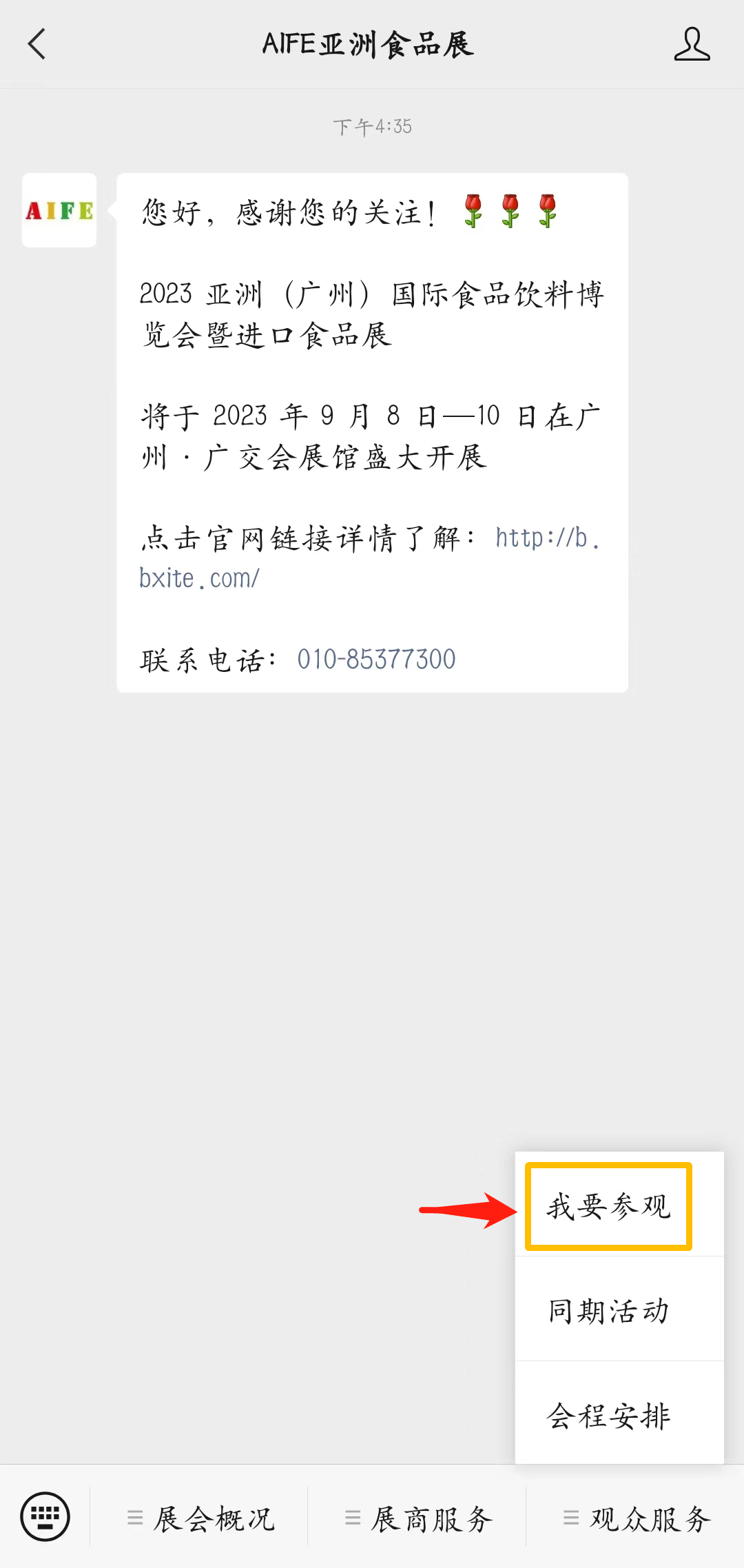Tap the back arrow to exit chat
Screen dimensions: 744x1568
coord(38,43)
